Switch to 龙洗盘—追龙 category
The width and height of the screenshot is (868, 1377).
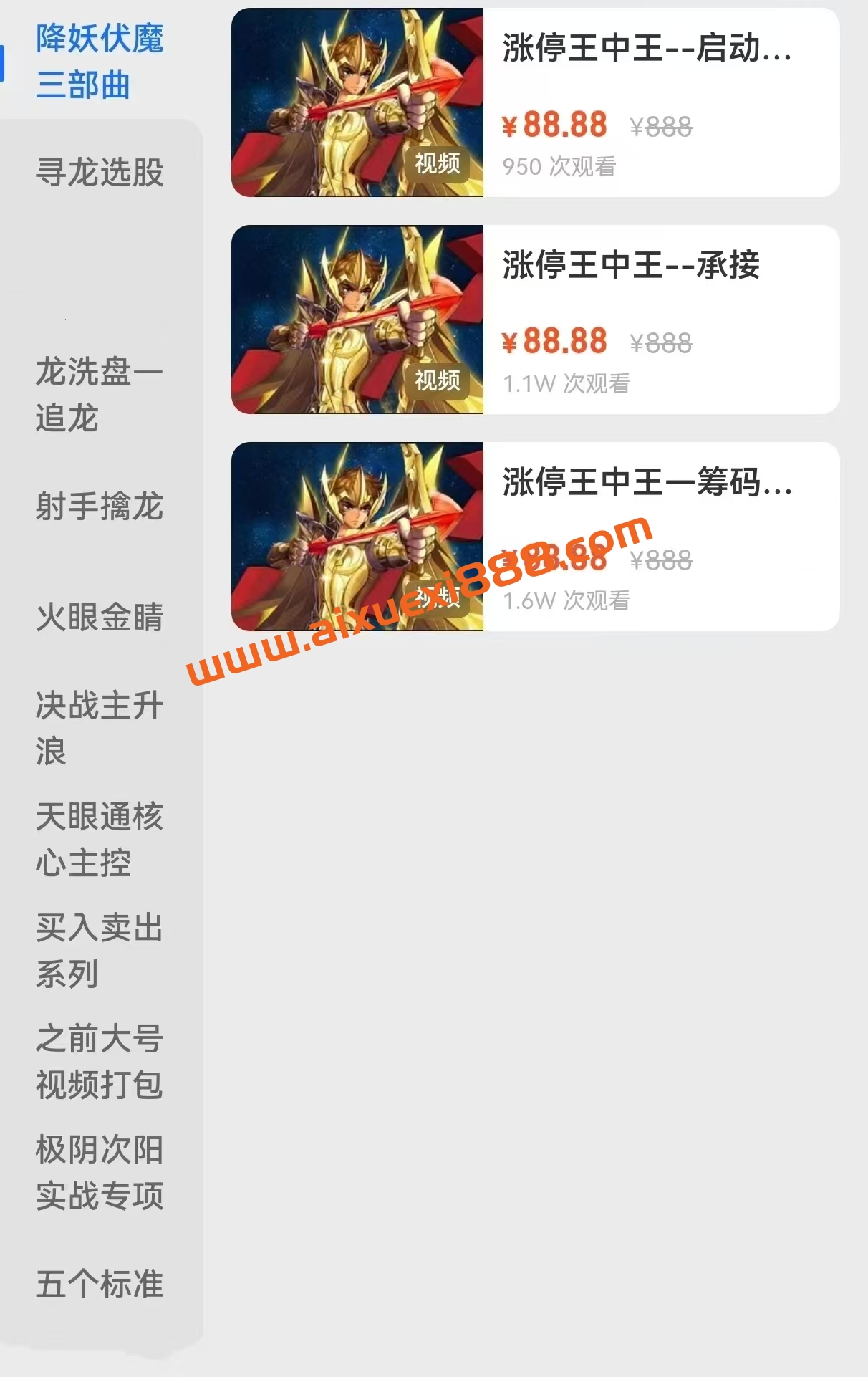tap(100, 395)
